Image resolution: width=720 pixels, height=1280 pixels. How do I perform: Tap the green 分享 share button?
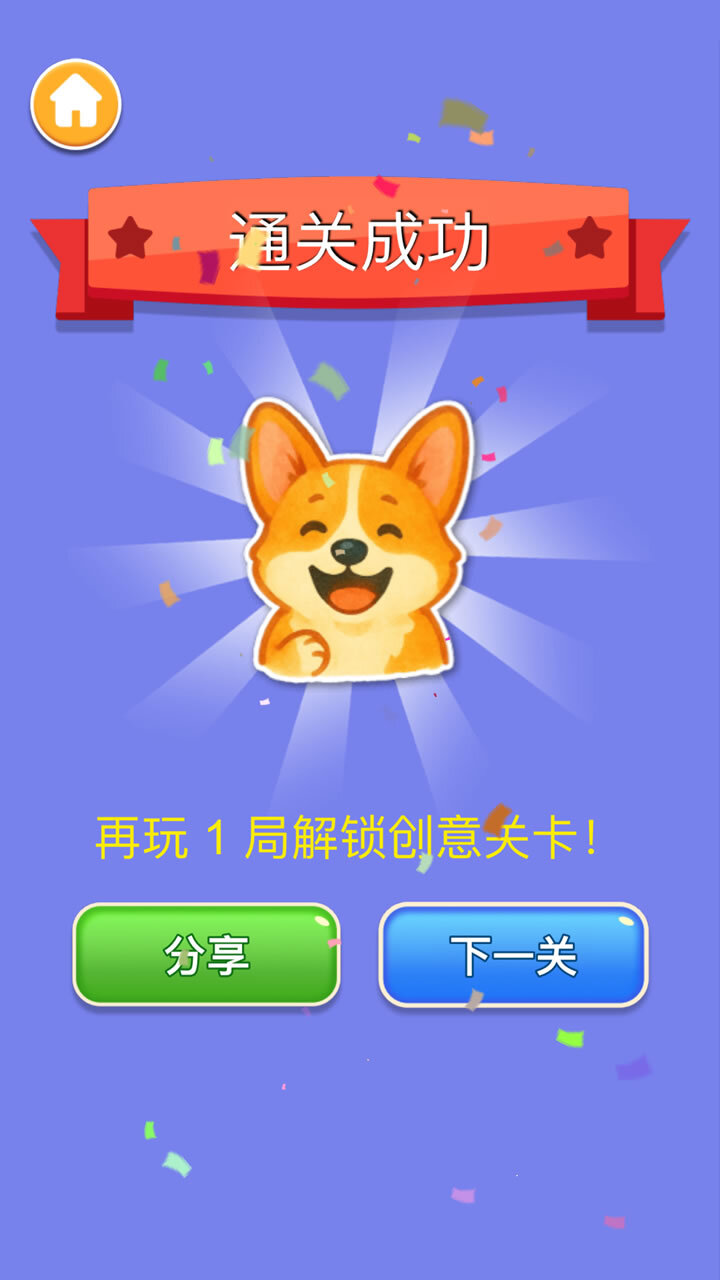pyautogui.click(x=206, y=955)
